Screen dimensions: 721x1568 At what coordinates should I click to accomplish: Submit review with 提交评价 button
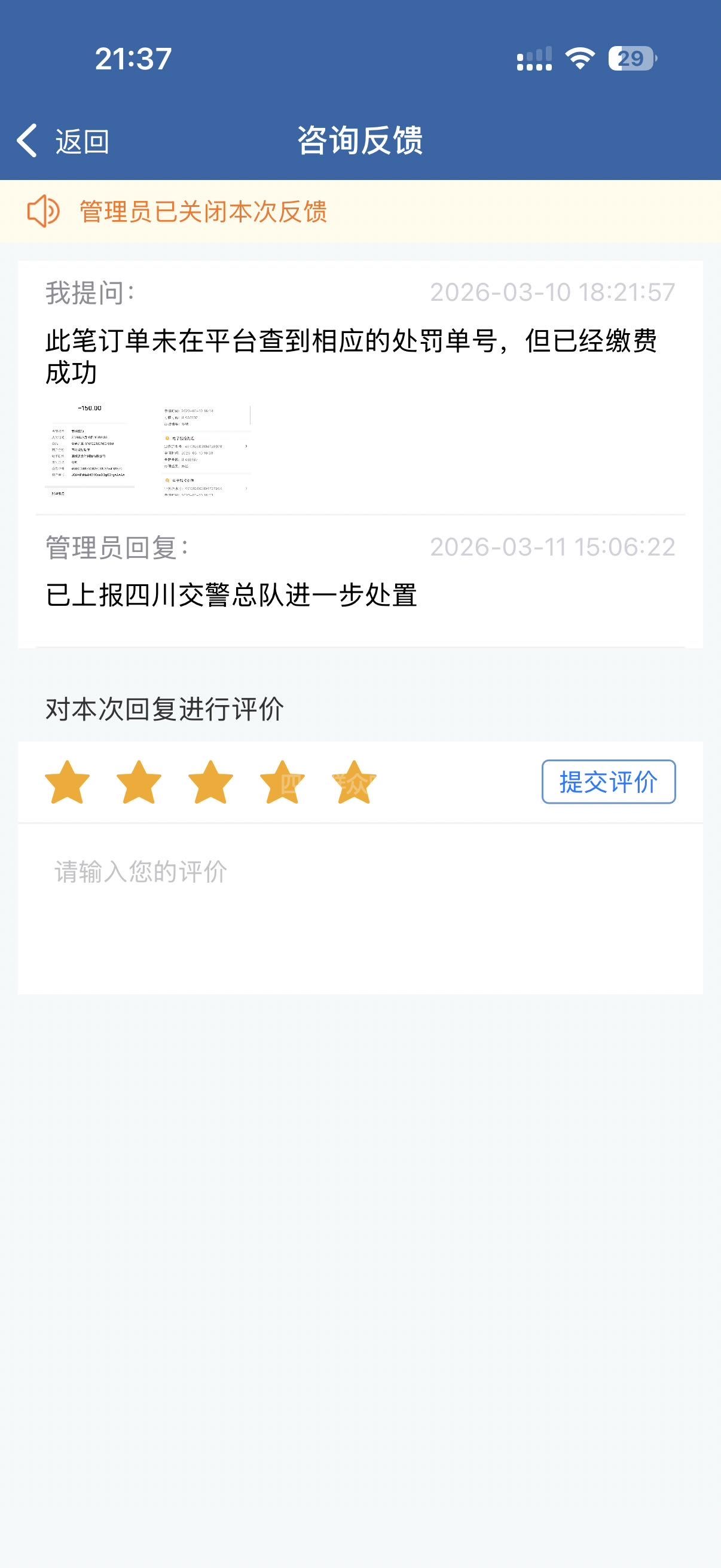click(x=609, y=782)
